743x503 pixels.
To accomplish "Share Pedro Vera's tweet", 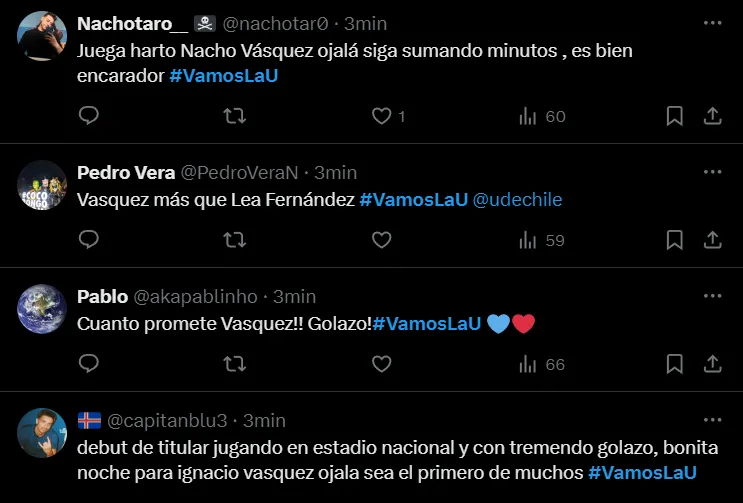I will (x=713, y=240).
